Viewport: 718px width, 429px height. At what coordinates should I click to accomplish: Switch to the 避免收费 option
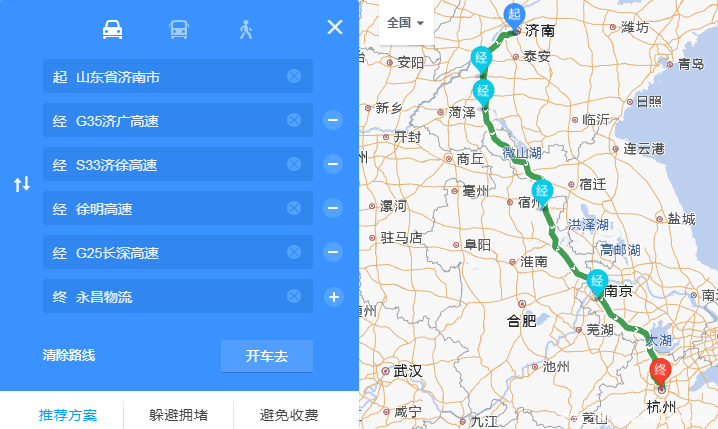[289, 414]
